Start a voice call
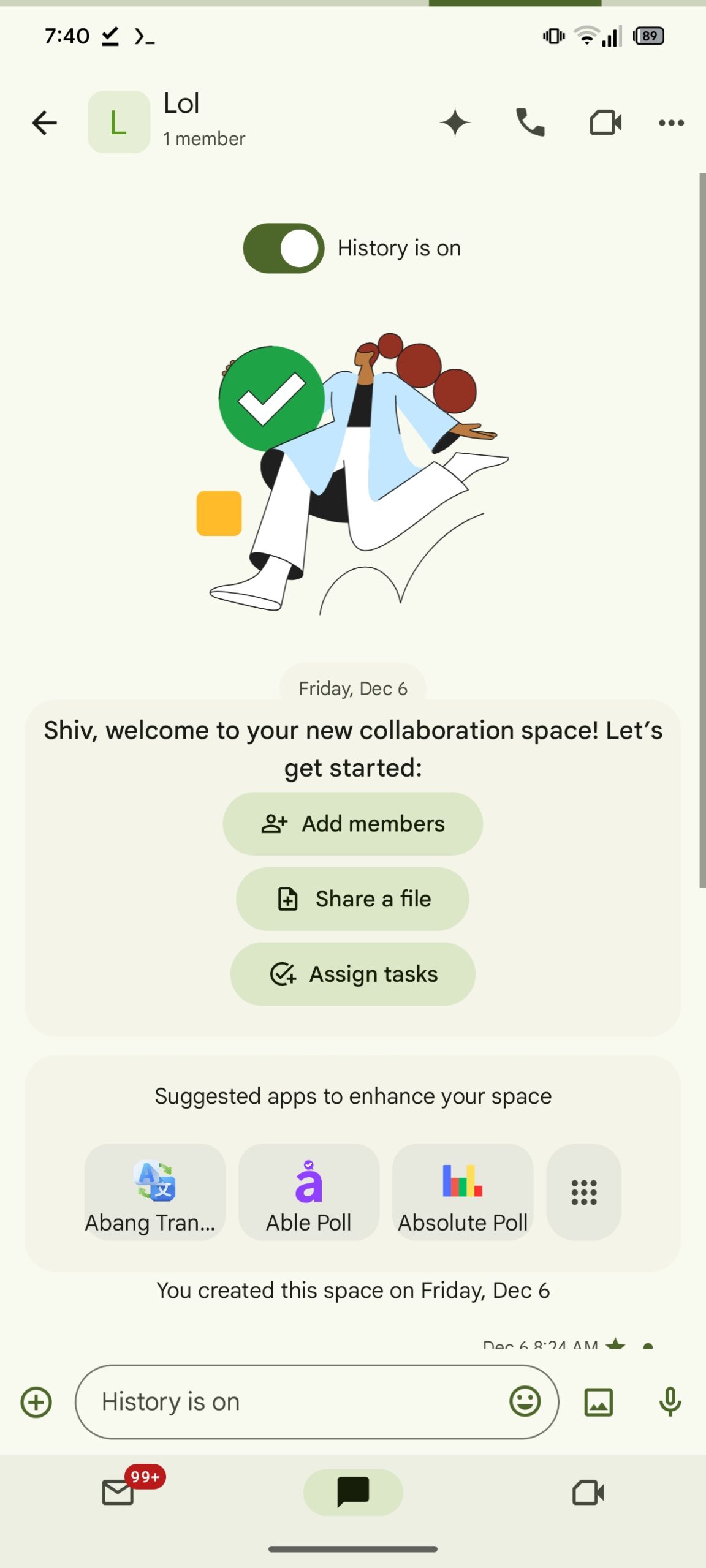The width and height of the screenshot is (706, 1568). tap(530, 123)
